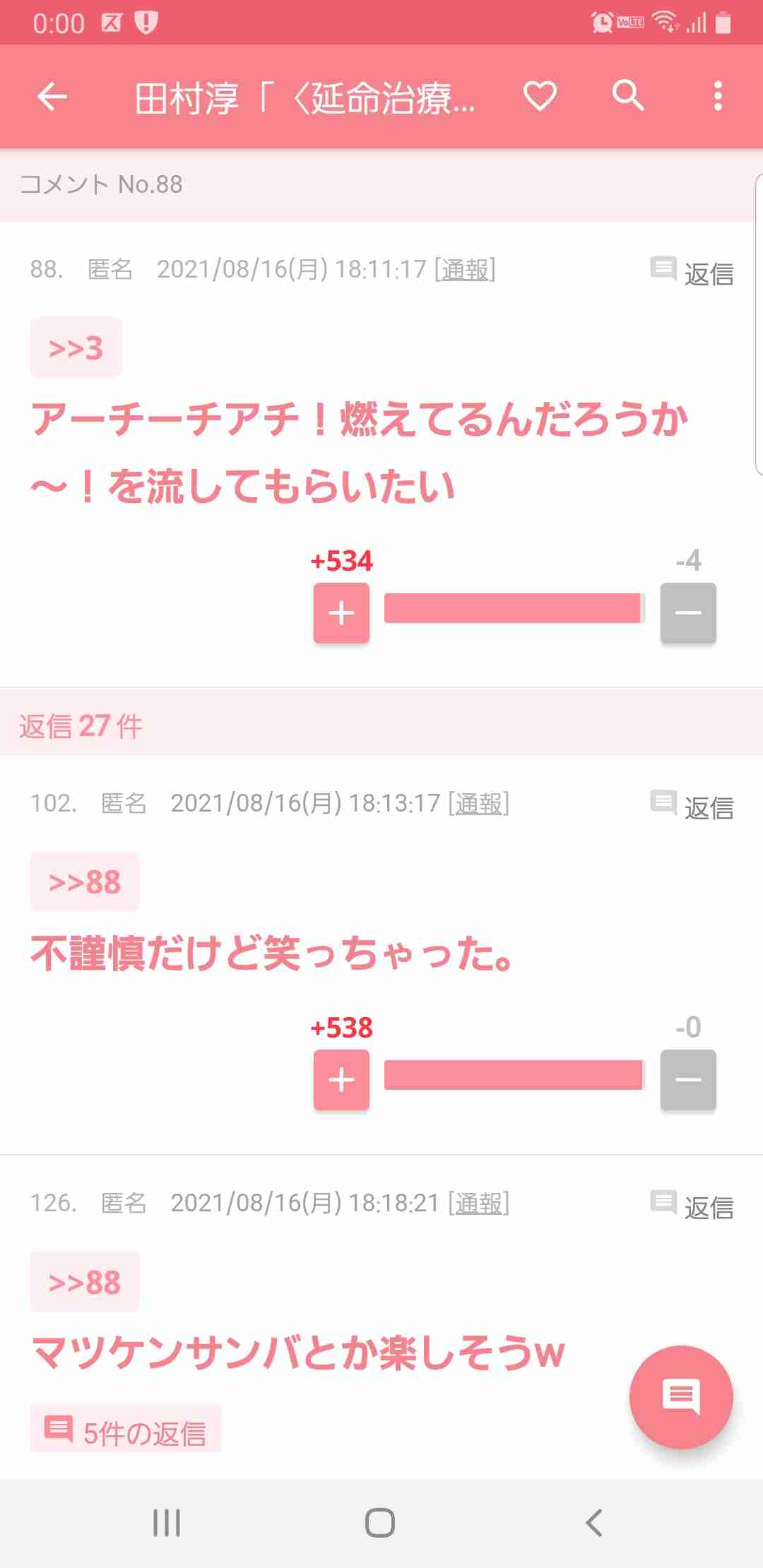Viewport: 763px width, 1568px height.
Task: Downvote comment 102 with minus button
Action: point(688,1079)
